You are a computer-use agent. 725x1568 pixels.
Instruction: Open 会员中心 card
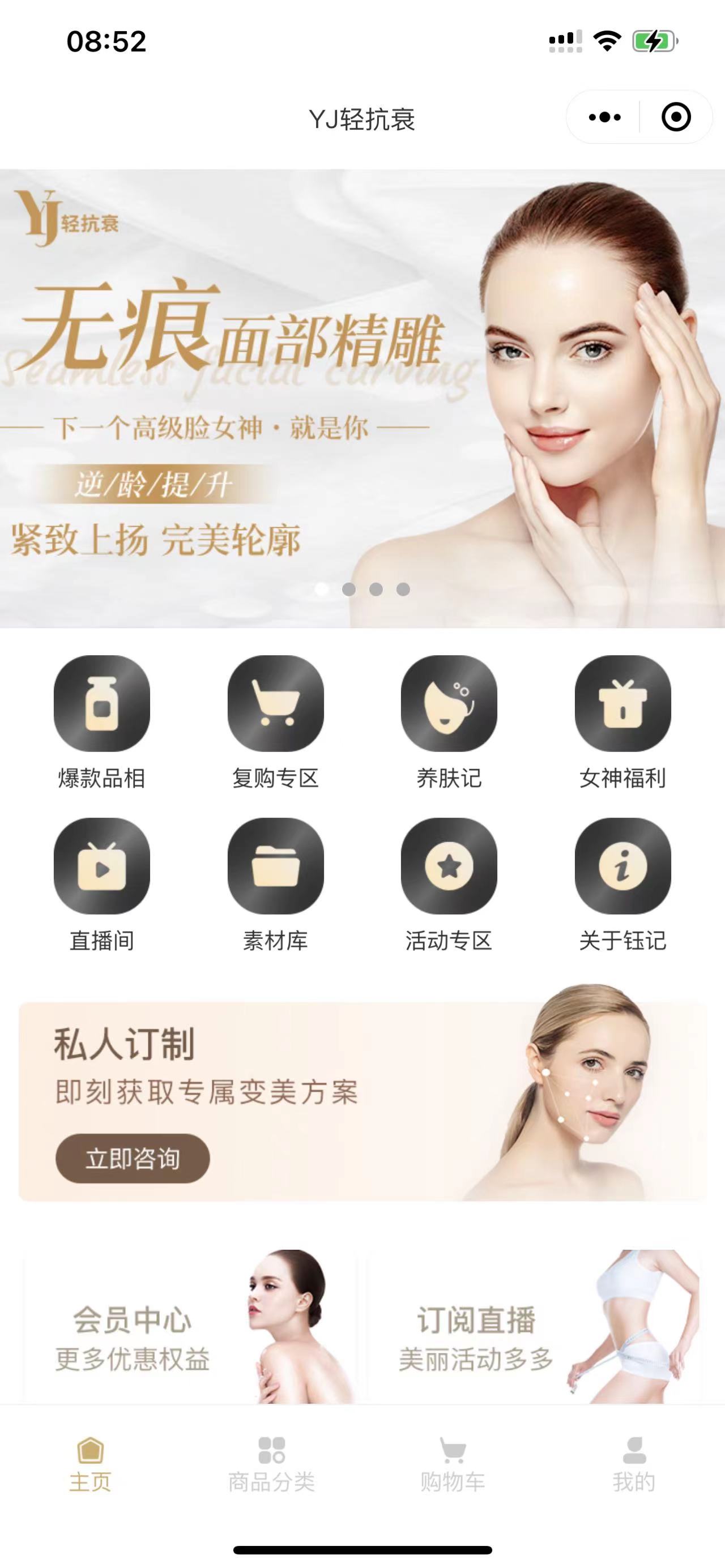(x=190, y=1328)
